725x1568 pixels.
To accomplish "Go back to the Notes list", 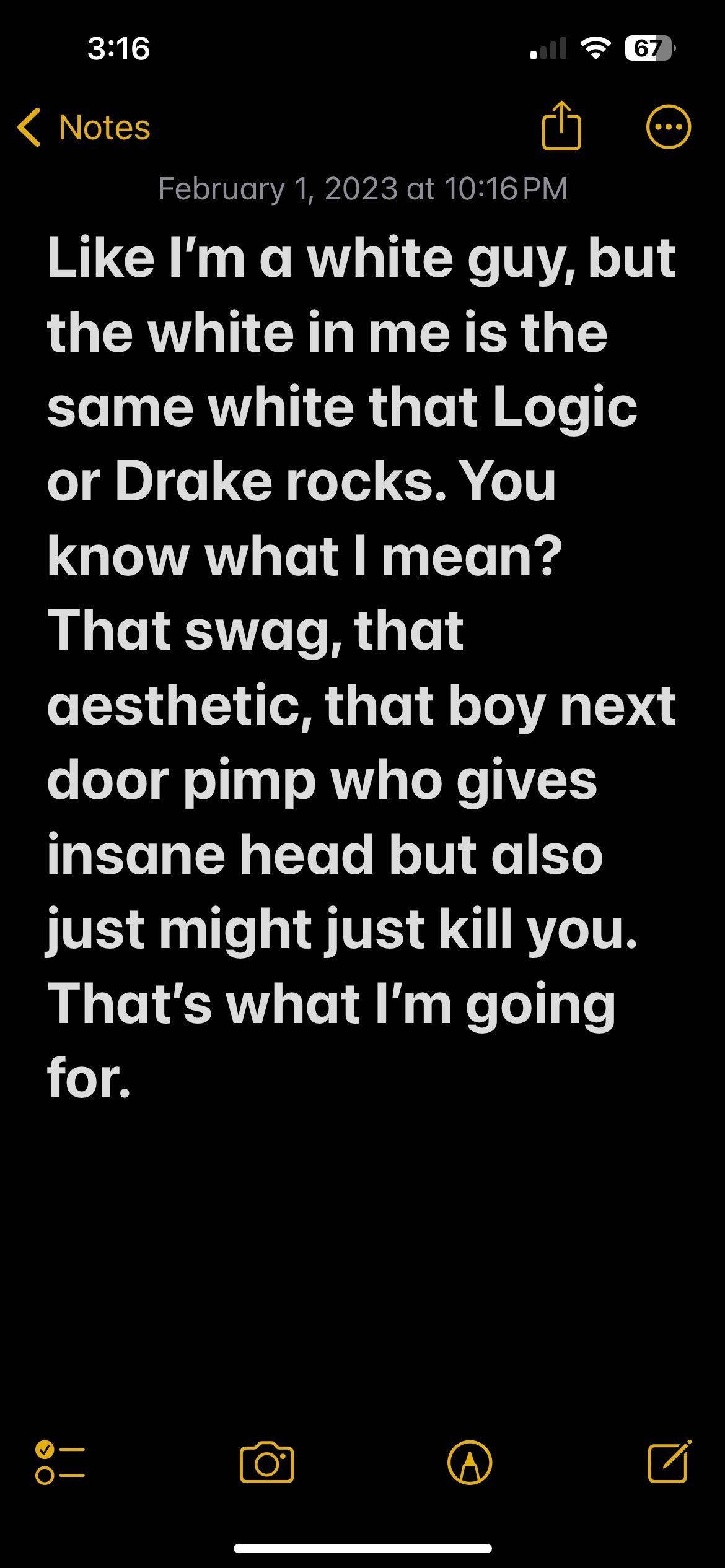I will click(84, 128).
